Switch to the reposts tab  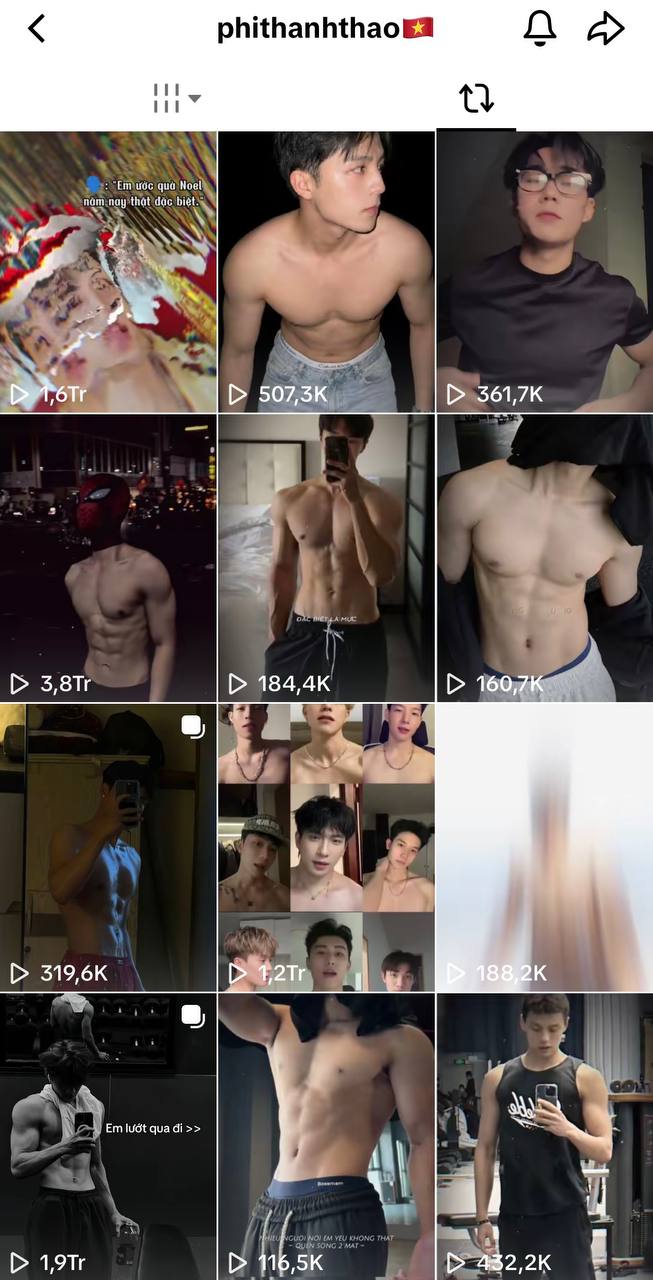(x=476, y=98)
